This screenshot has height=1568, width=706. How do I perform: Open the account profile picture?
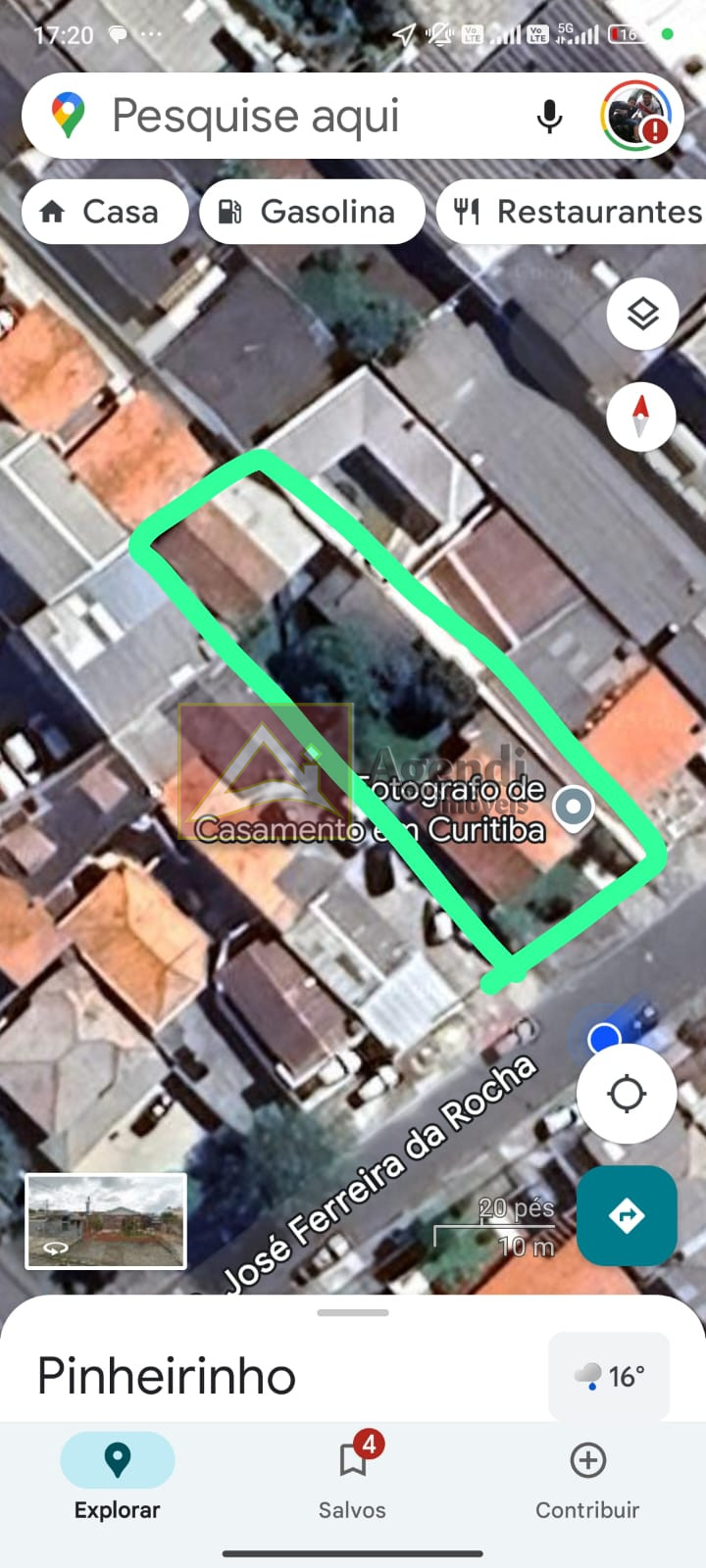coord(636,117)
